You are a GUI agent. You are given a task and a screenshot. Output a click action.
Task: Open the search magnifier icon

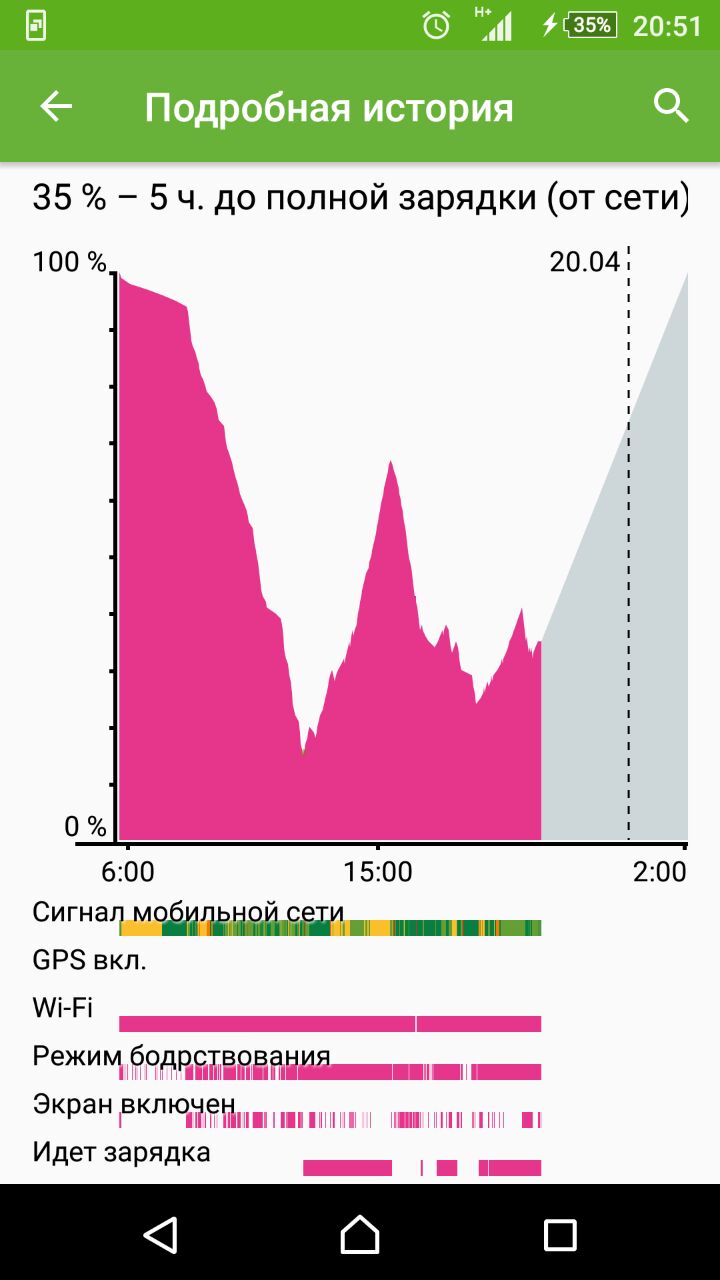pyautogui.click(x=671, y=106)
